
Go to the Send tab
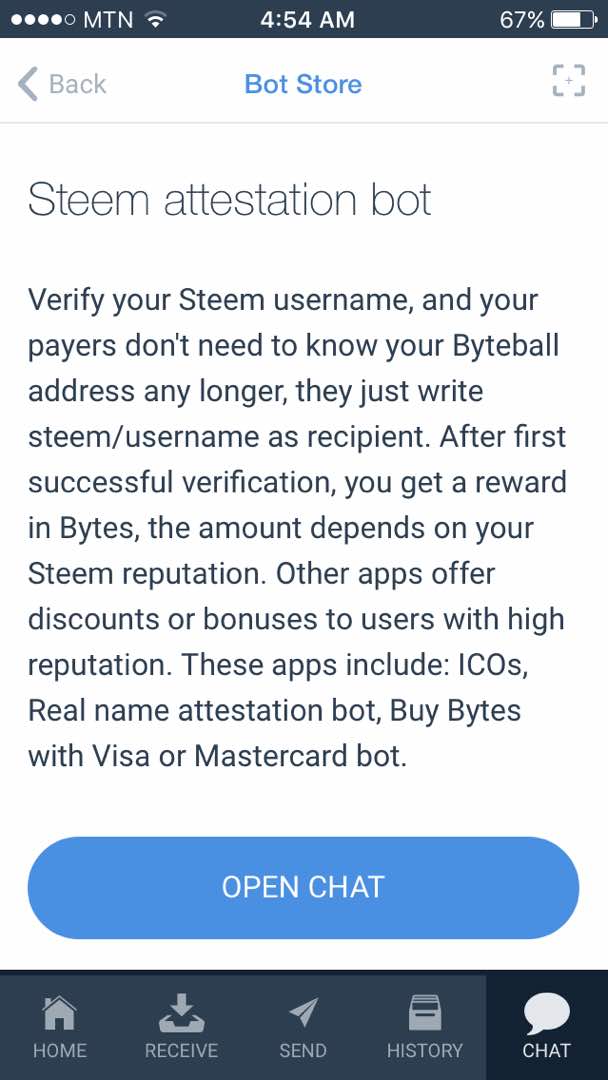pyautogui.click(x=303, y=1026)
